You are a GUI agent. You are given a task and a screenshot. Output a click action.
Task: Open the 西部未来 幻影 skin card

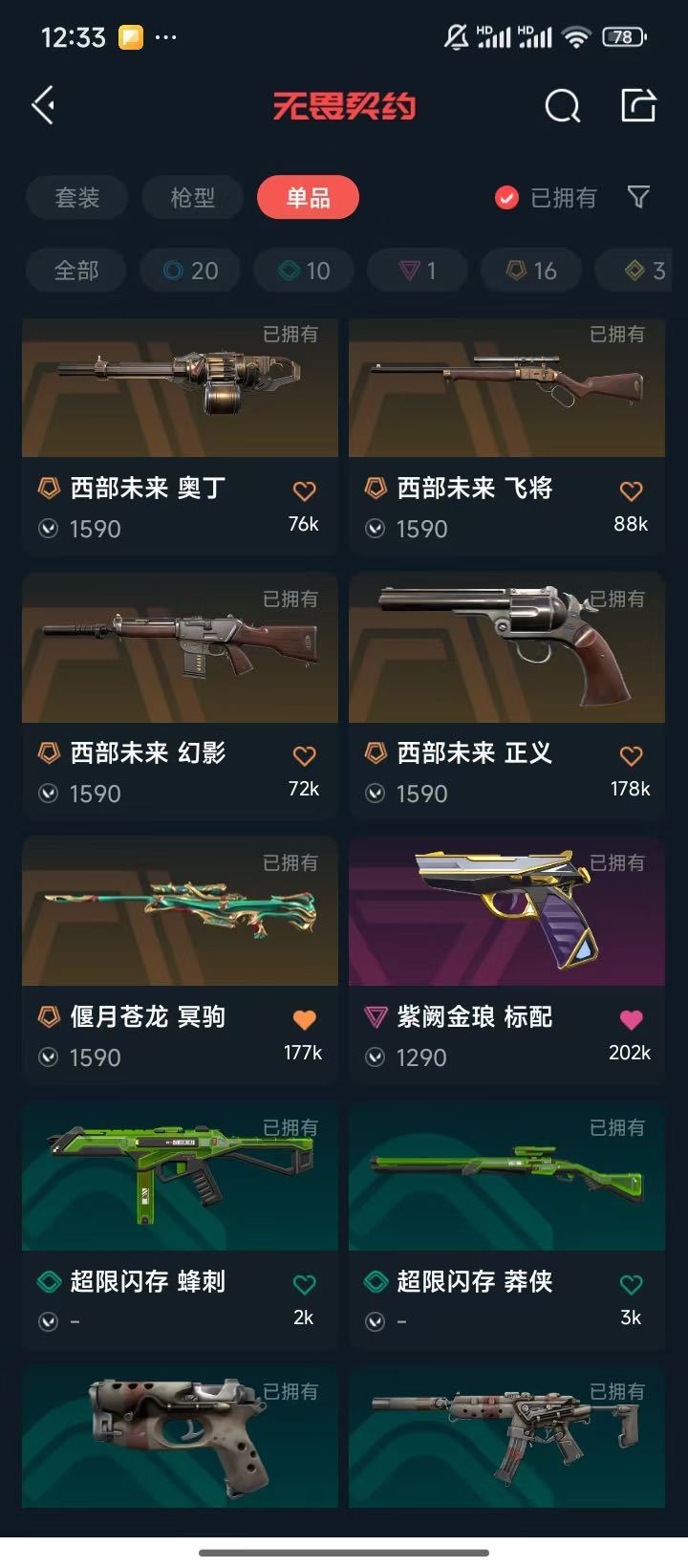pos(180,700)
